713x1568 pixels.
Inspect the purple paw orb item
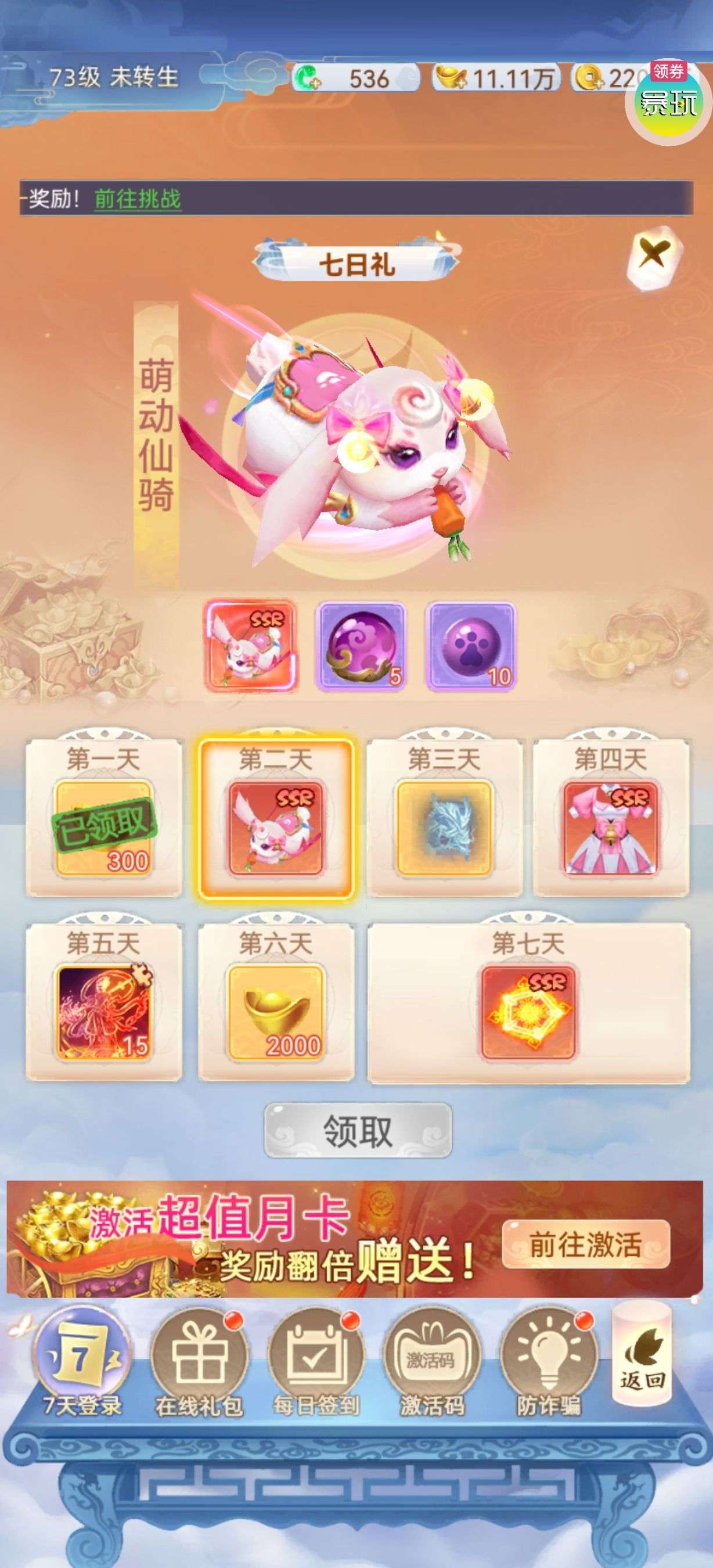click(471, 646)
